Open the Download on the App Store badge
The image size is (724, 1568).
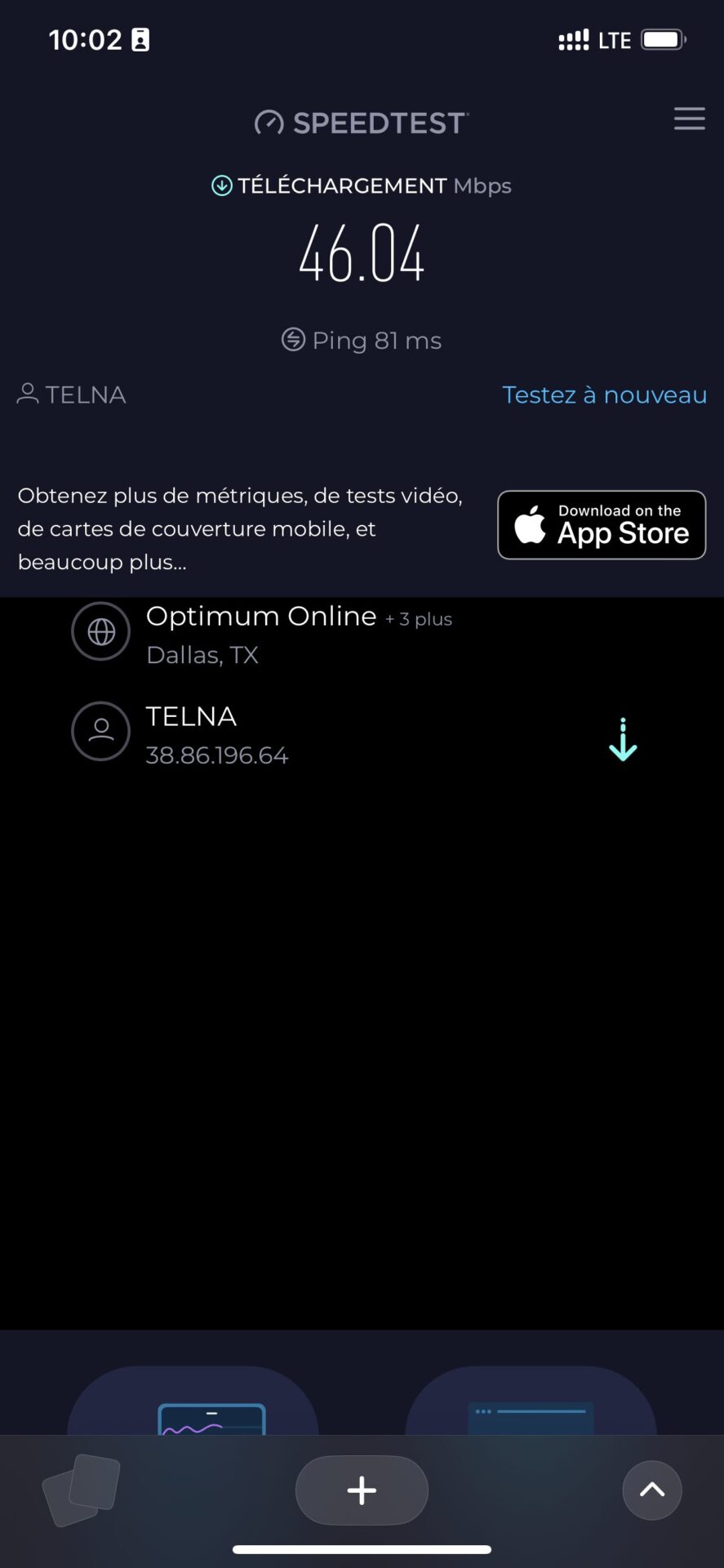click(x=602, y=525)
